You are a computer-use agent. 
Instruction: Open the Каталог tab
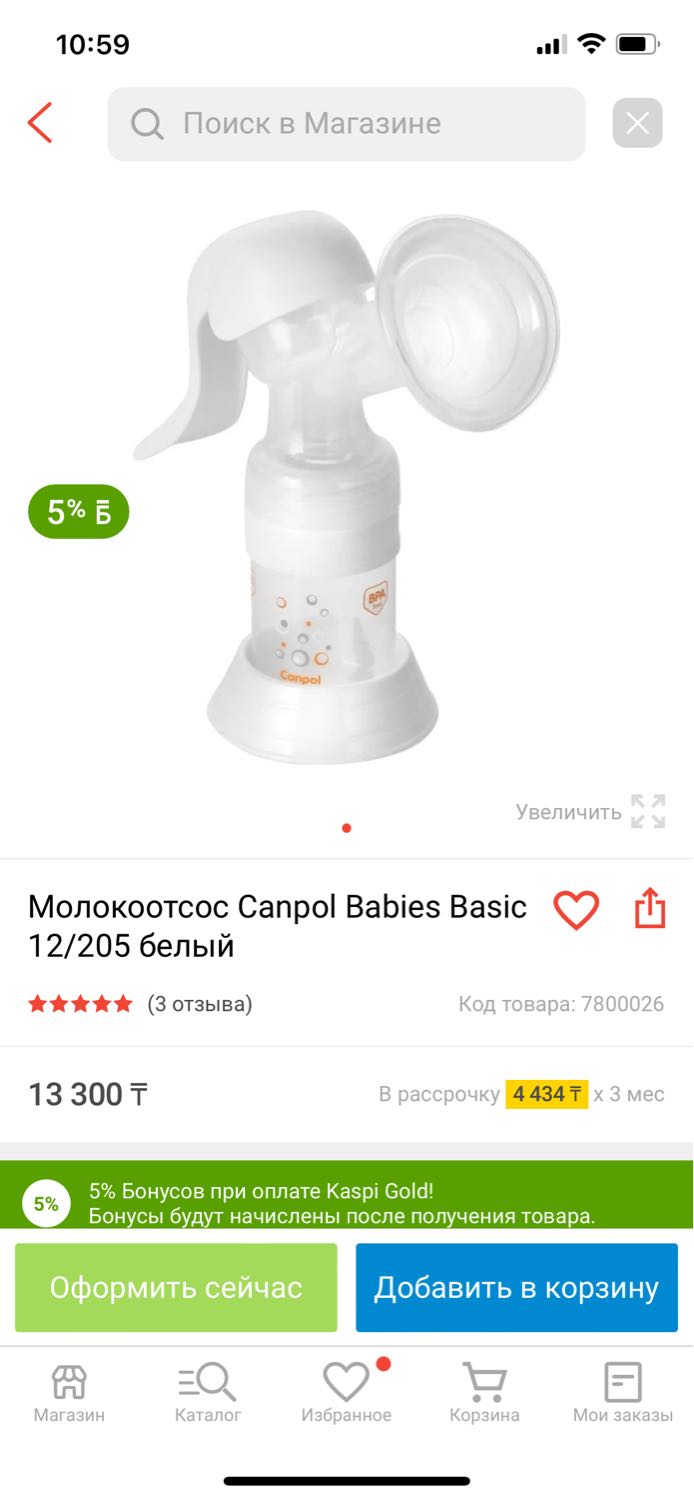(208, 1393)
